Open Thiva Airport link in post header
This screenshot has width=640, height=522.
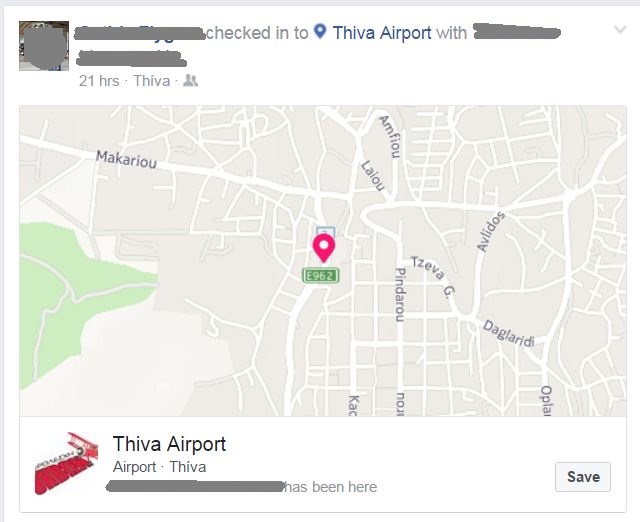pos(381,33)
